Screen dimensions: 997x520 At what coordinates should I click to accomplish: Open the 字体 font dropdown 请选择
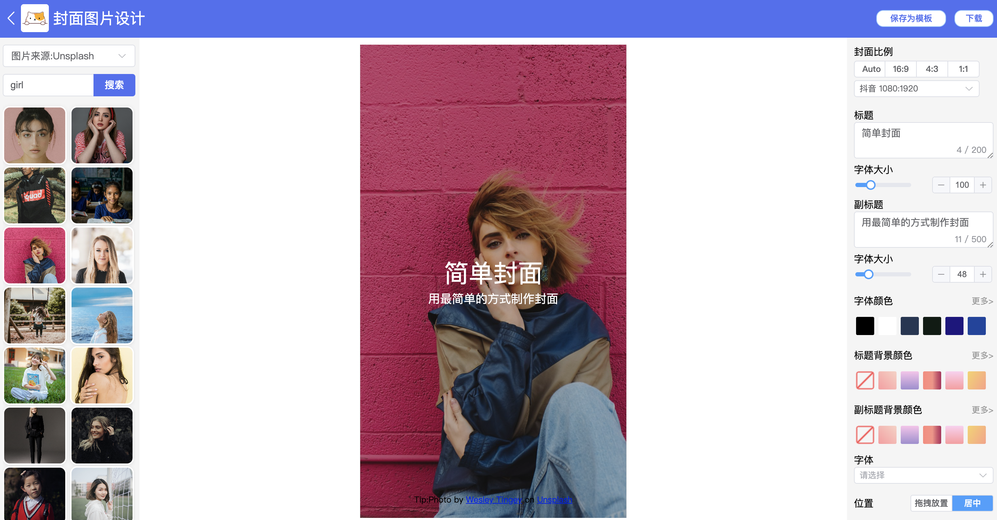[x=923, y=475]
